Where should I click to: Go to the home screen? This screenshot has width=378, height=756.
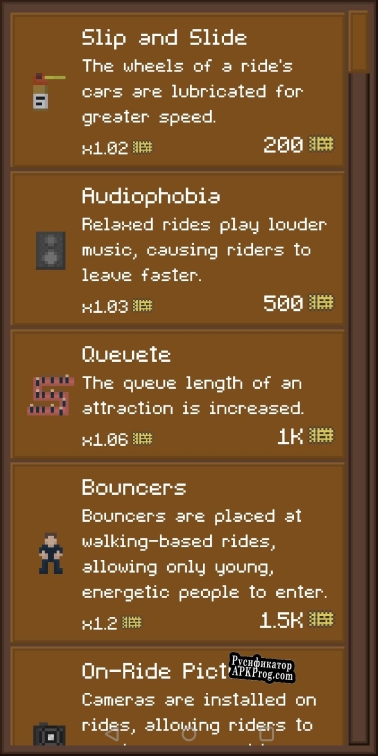[189, 734]
